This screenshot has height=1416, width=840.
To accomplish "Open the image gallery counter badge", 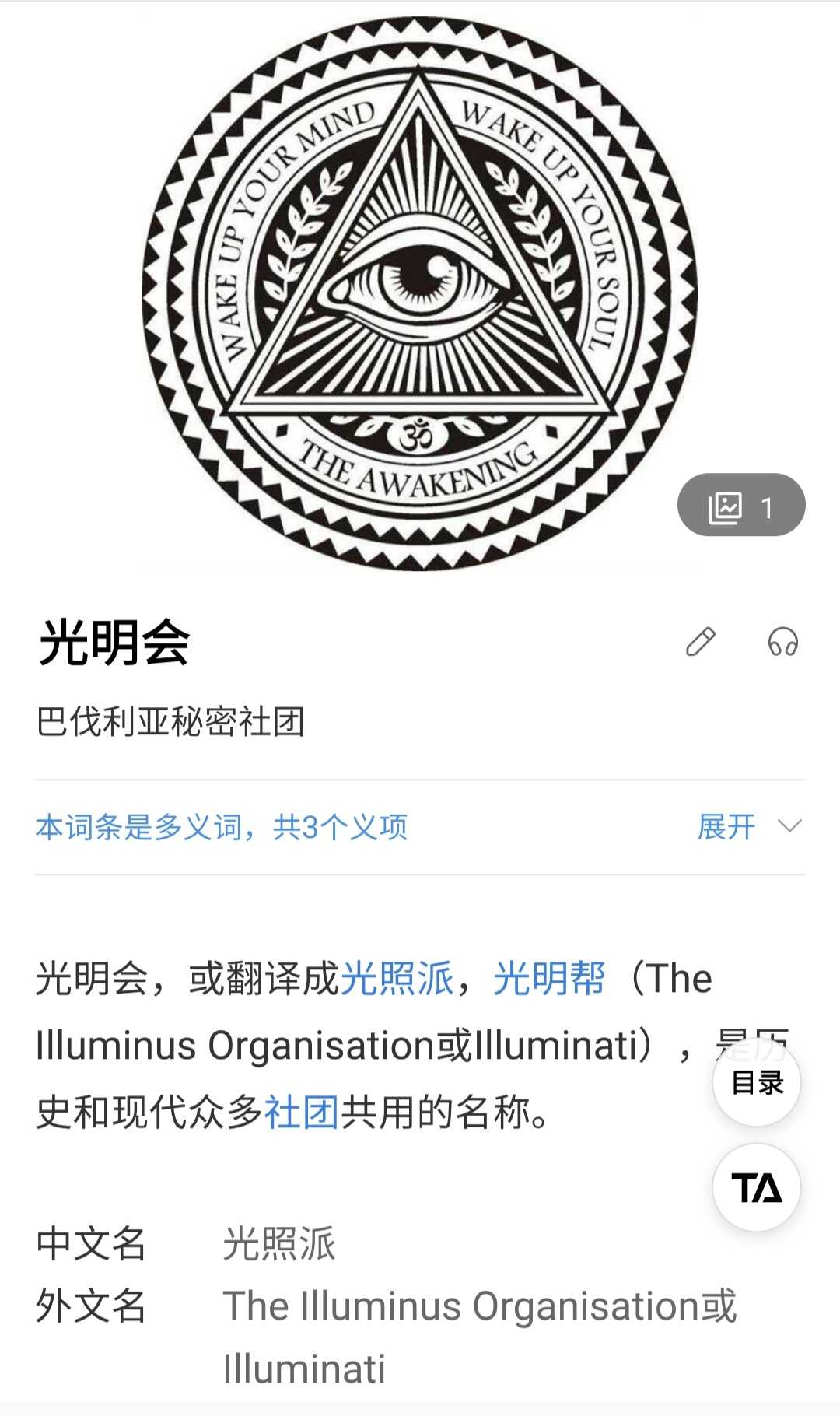I will point(740,506).
